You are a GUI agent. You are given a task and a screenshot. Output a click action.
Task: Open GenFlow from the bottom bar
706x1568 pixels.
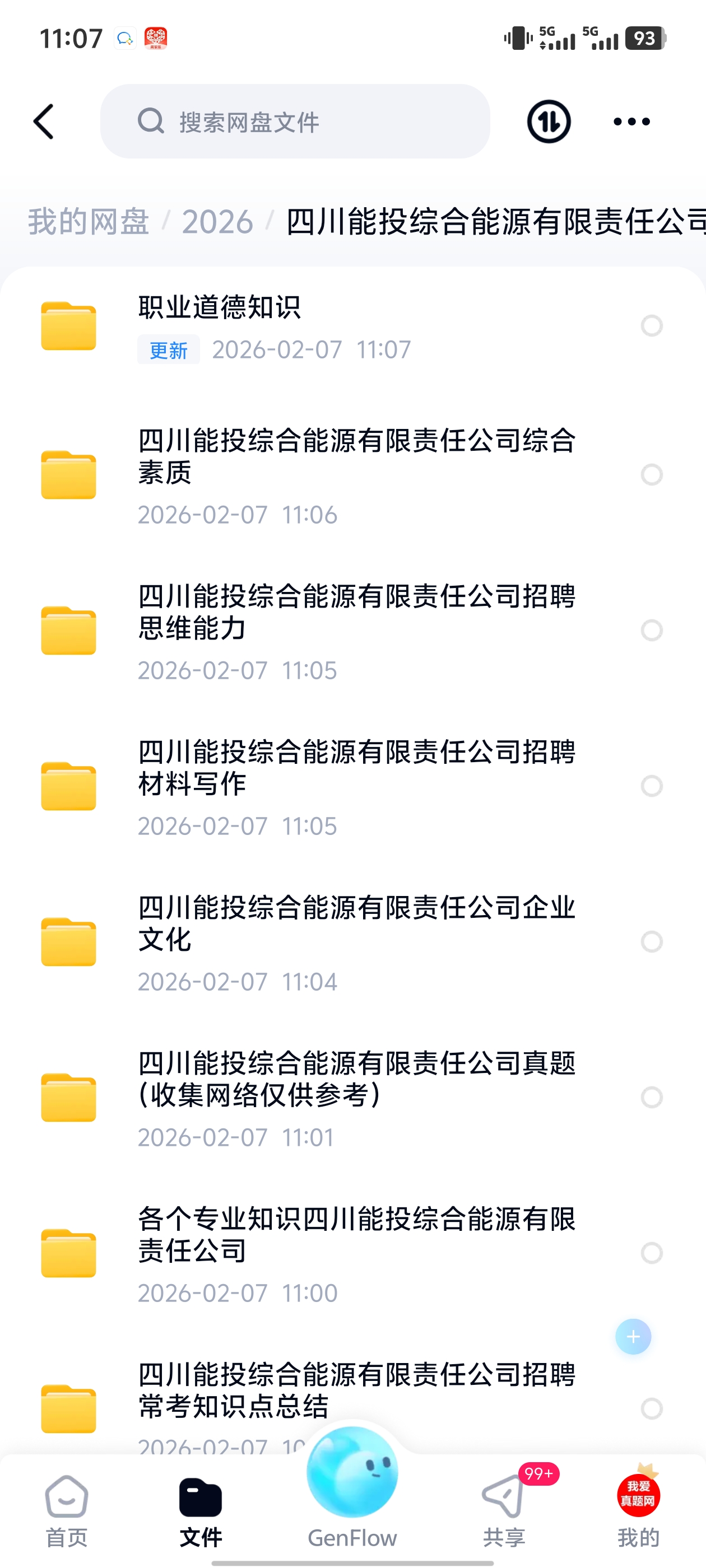pos(352,1497)
